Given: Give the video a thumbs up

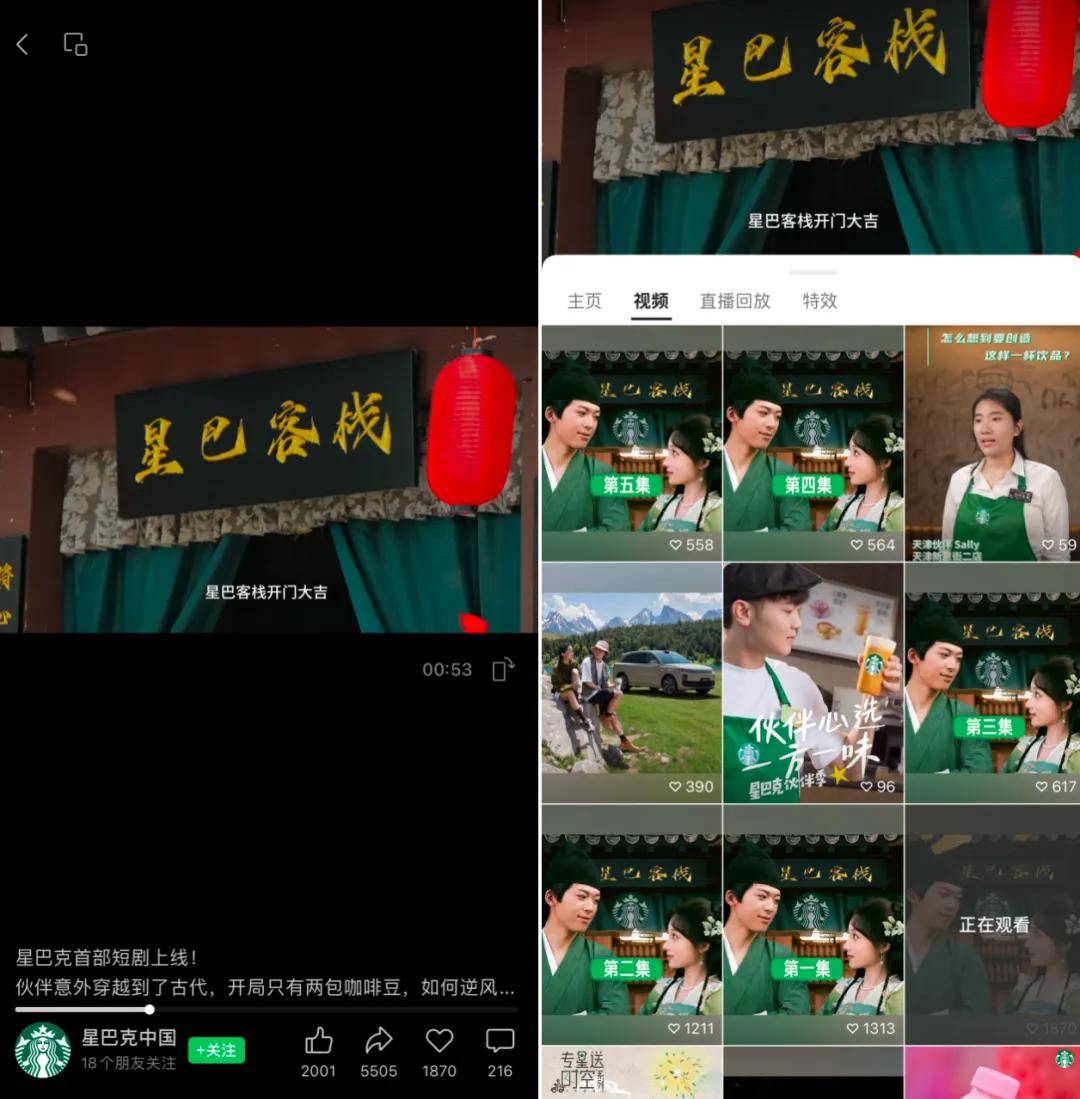Looking at the screenshot, I should pos(319,1041).
